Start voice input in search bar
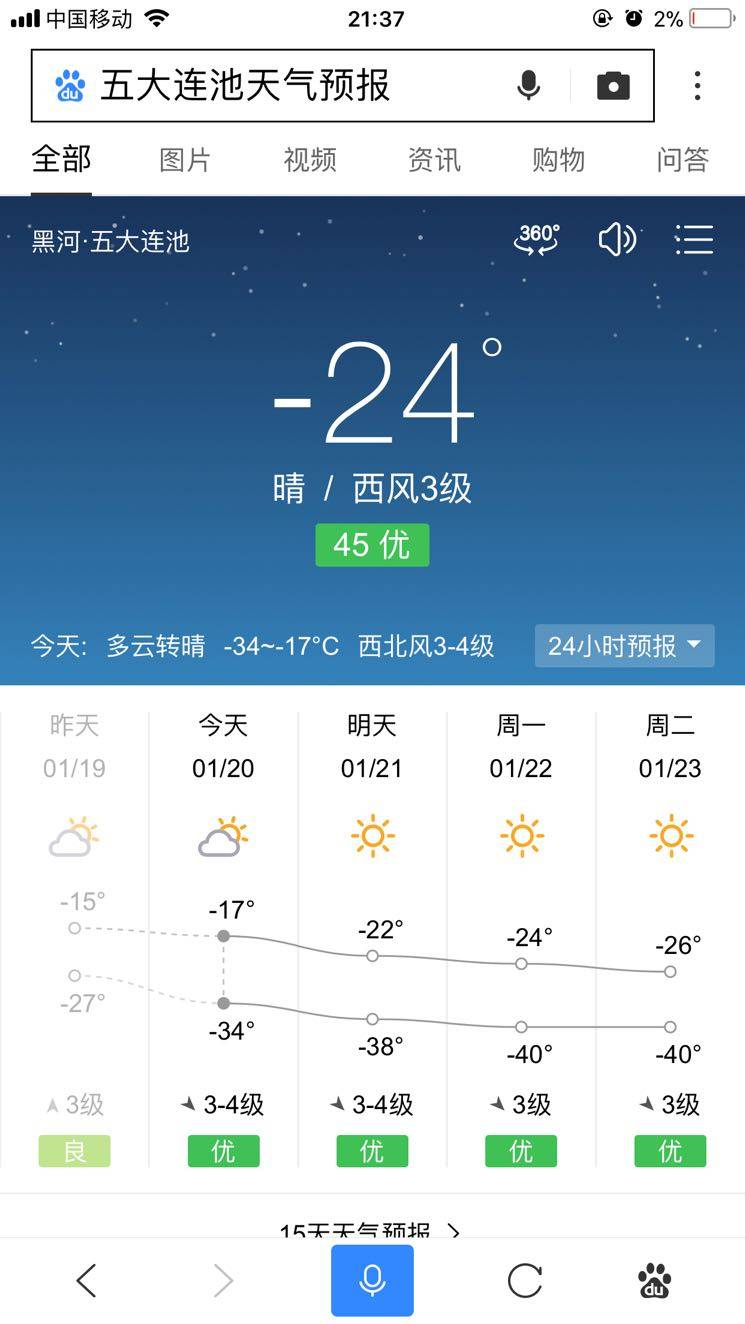 point(528,86)
